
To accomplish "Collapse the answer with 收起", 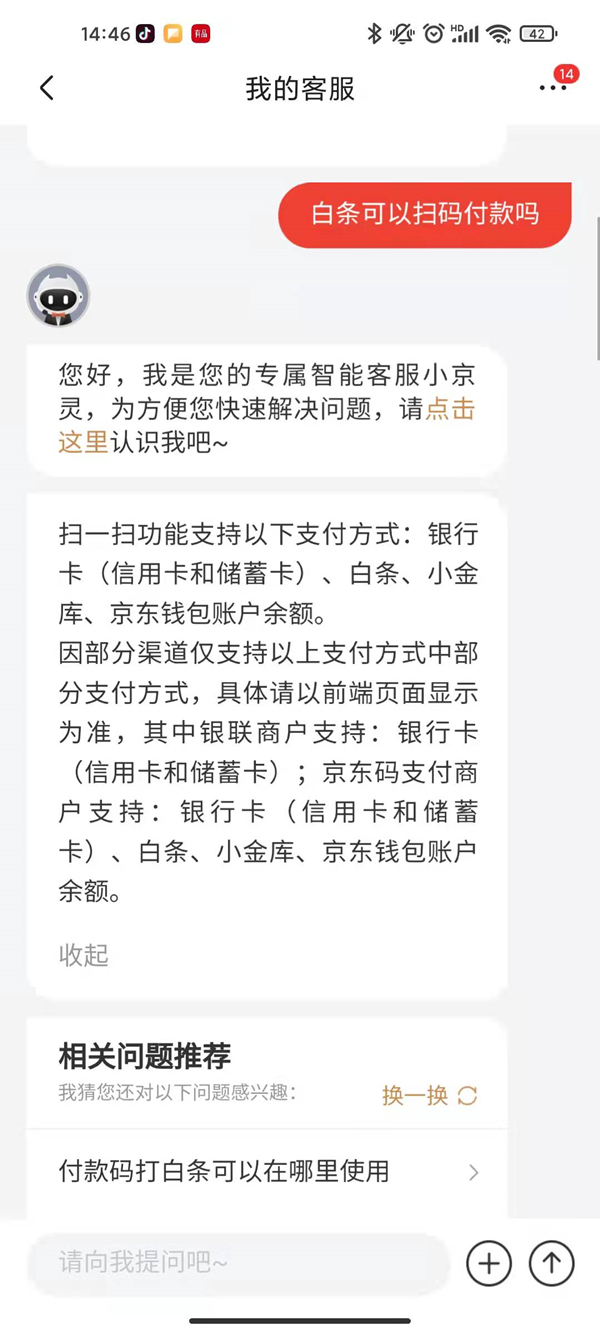I will point(83,955).
